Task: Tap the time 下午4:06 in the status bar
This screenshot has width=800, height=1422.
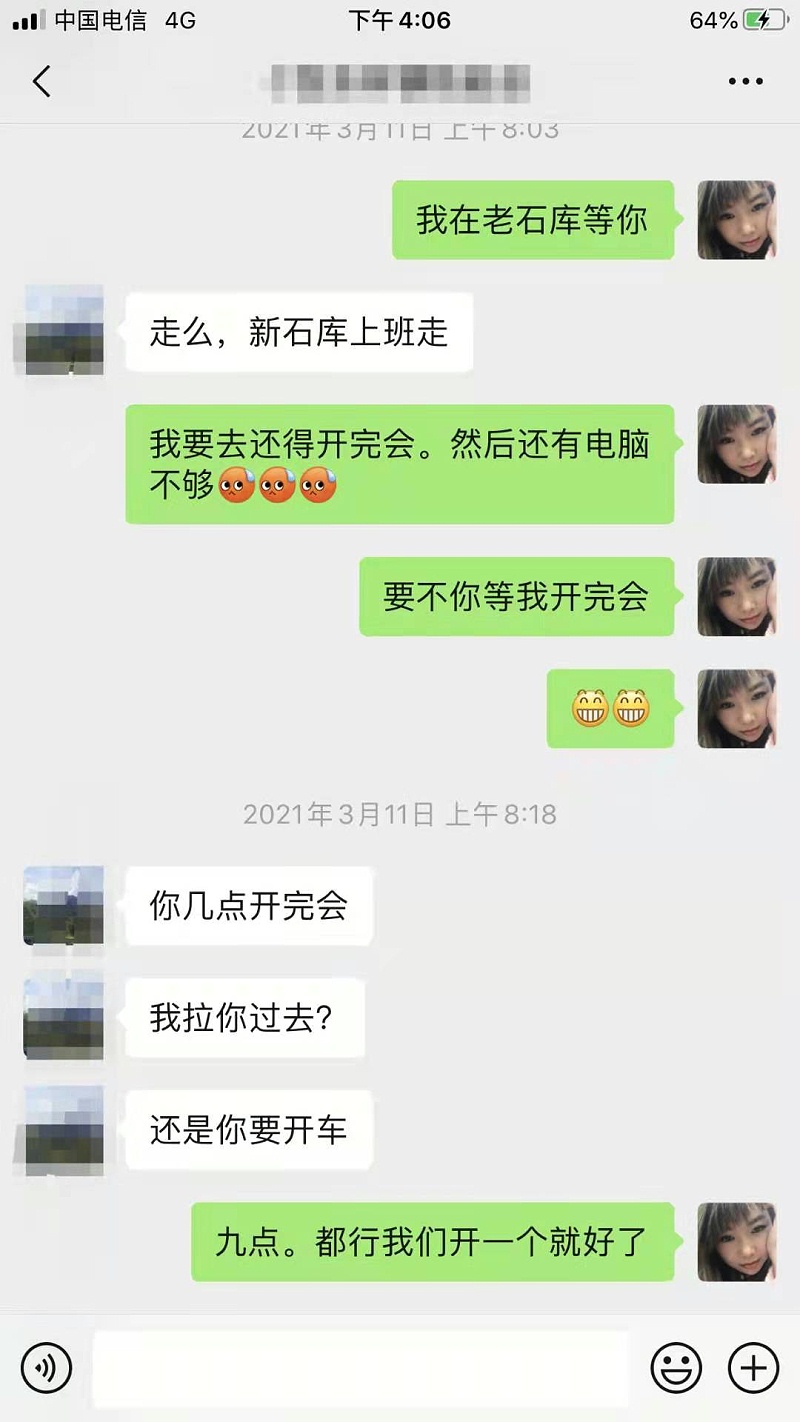Action: (400, 18)
